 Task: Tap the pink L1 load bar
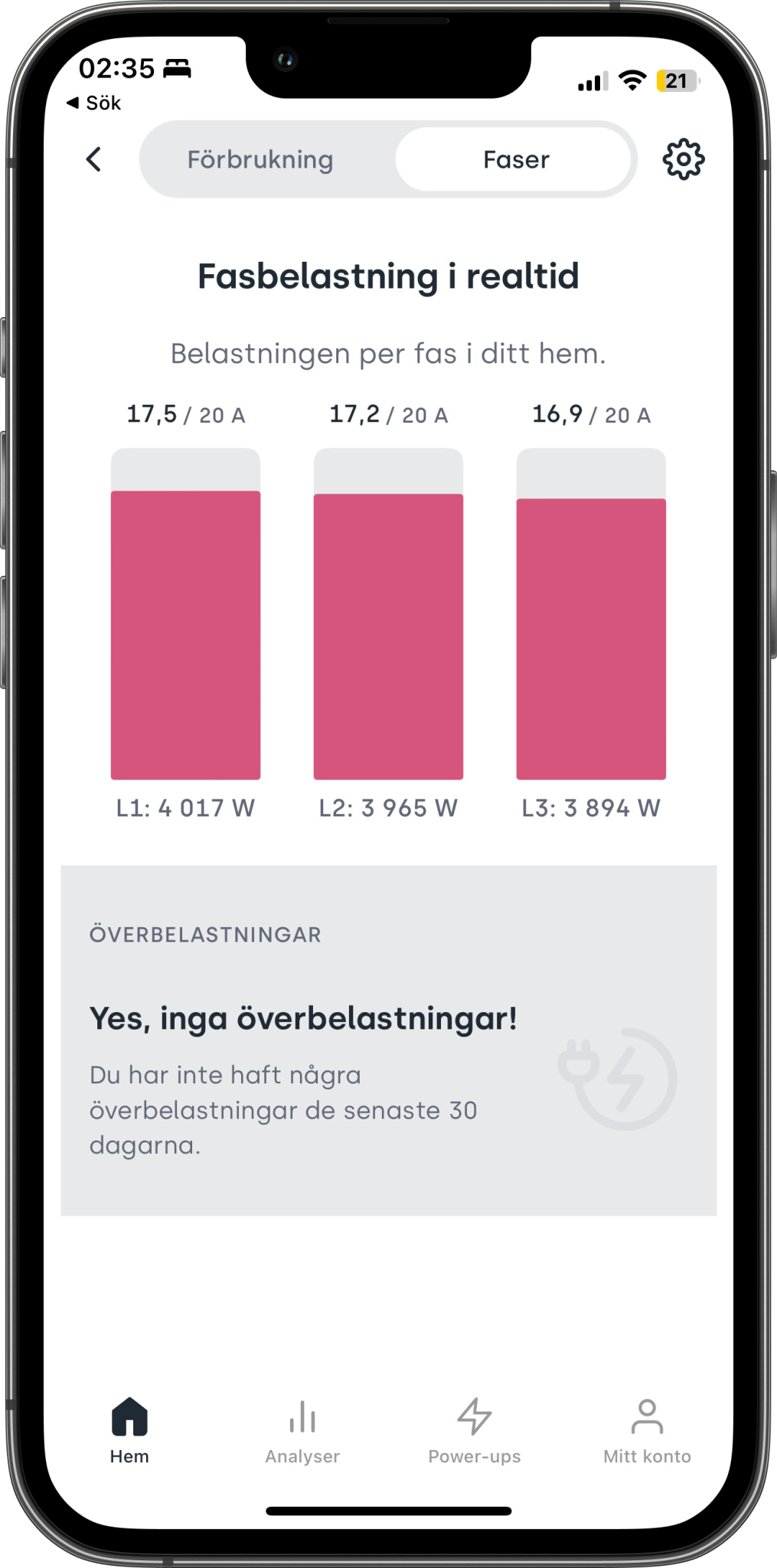pos(186,635)
